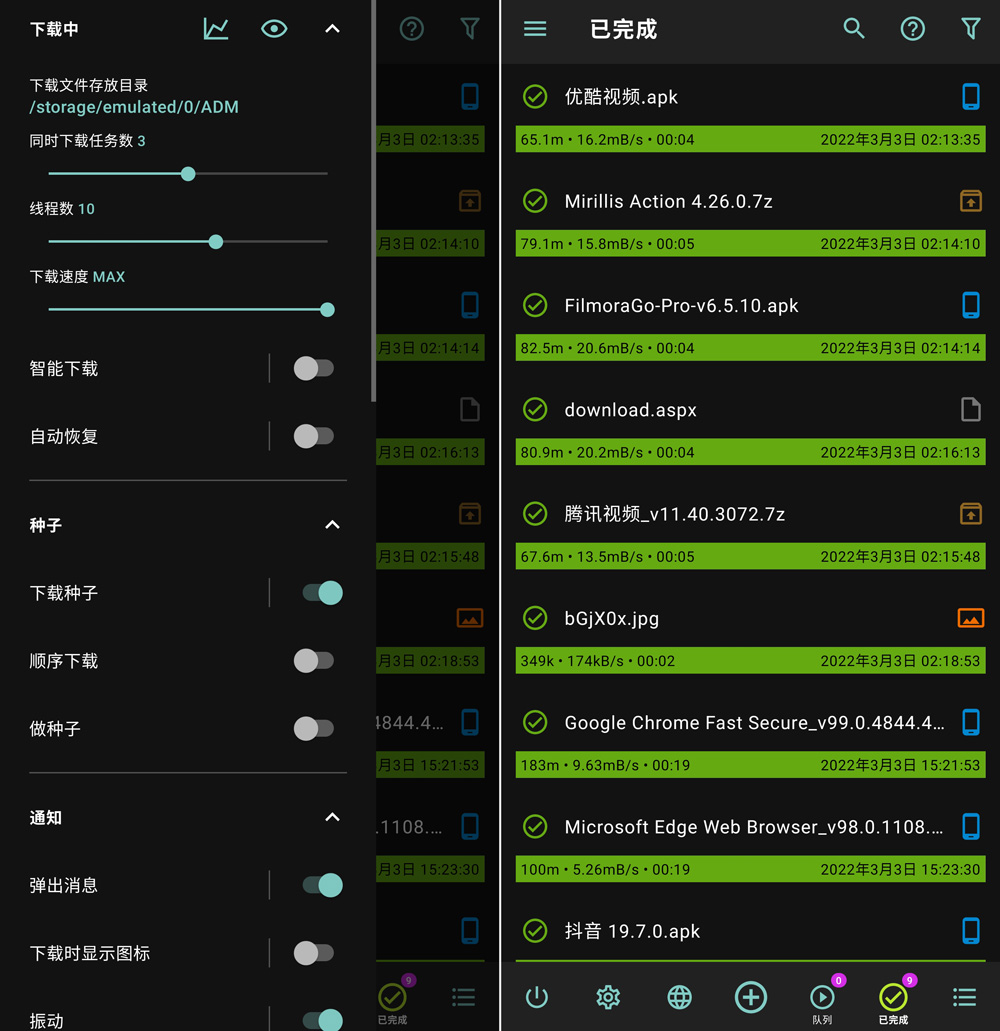Screen dimensions: 1000x1031
Task: Turn on 自动恢复
Action: (x=313, y=436)
